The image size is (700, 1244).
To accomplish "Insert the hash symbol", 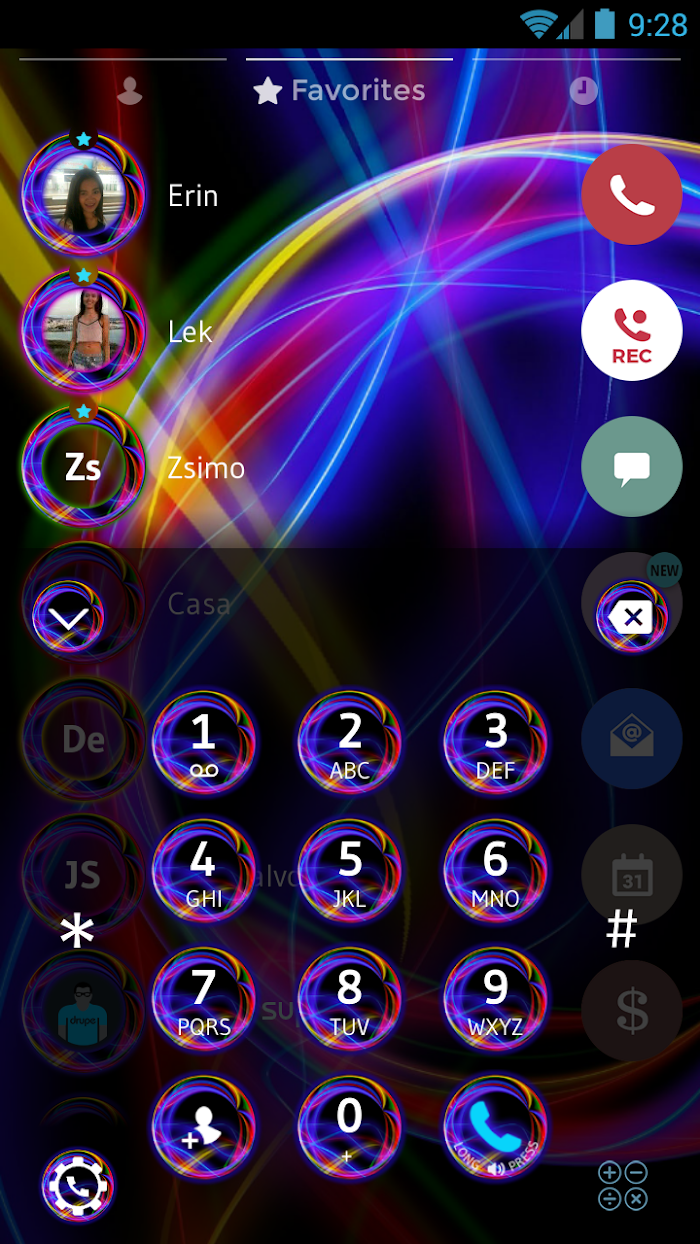I will coord(622,930).
